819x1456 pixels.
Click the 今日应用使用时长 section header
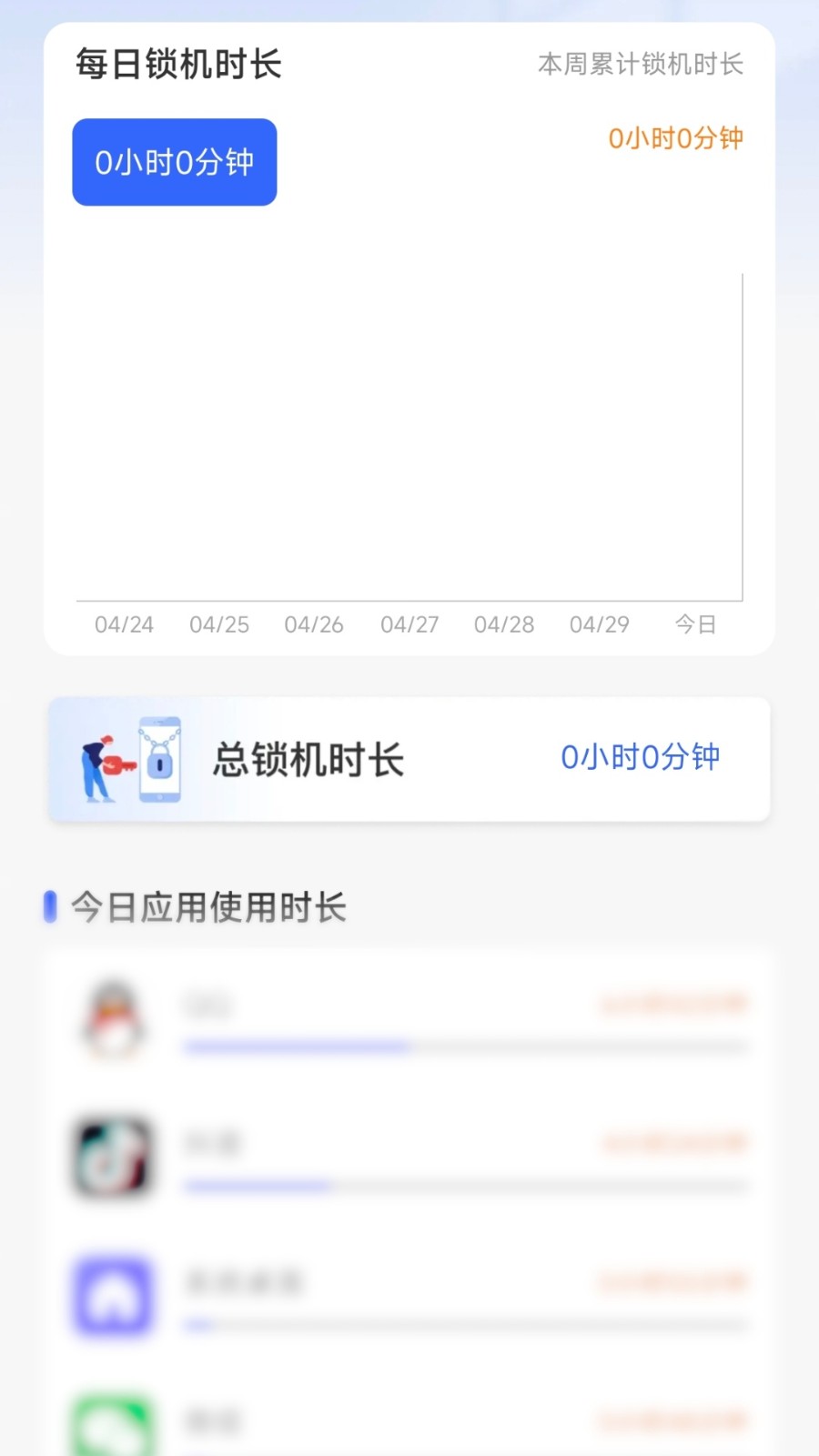(x=209, y=907)
